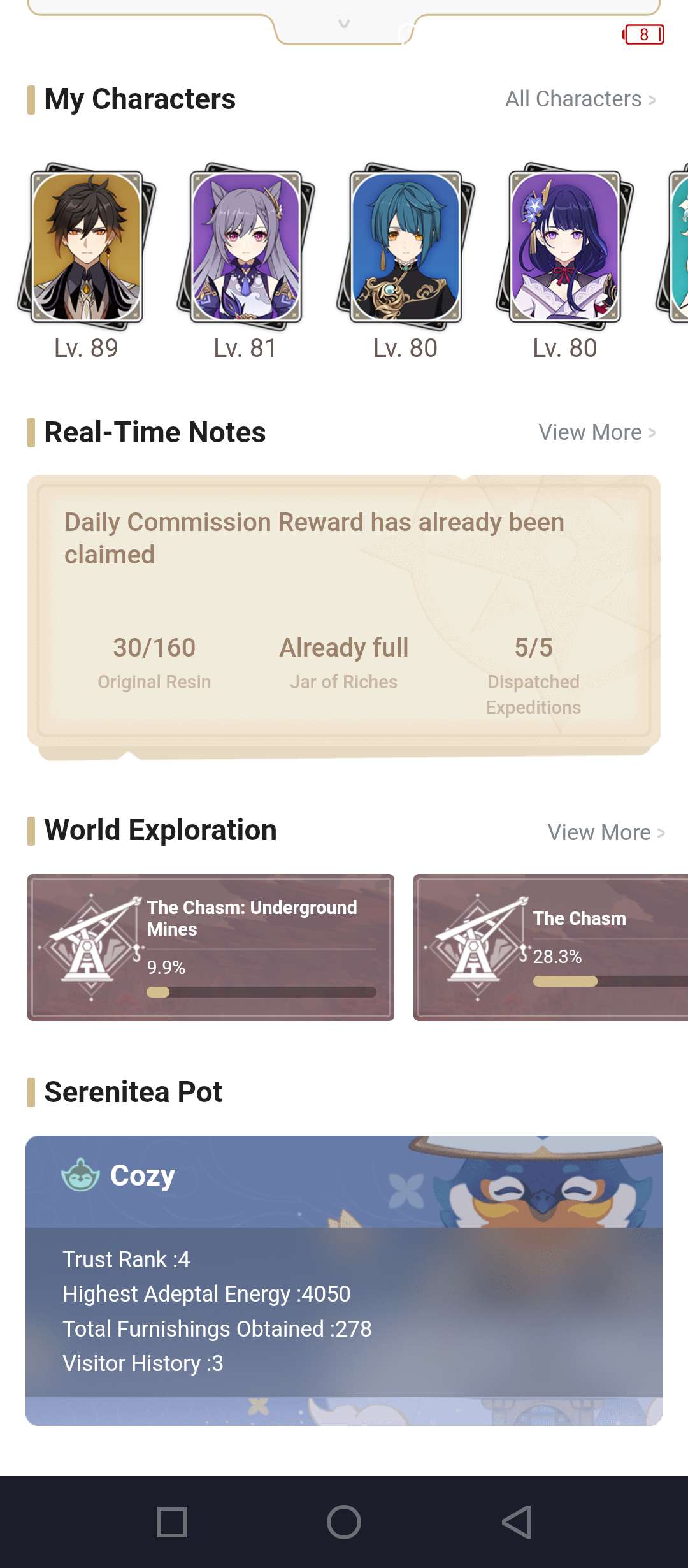Go back with the system back button

(x=516, y=1522)
